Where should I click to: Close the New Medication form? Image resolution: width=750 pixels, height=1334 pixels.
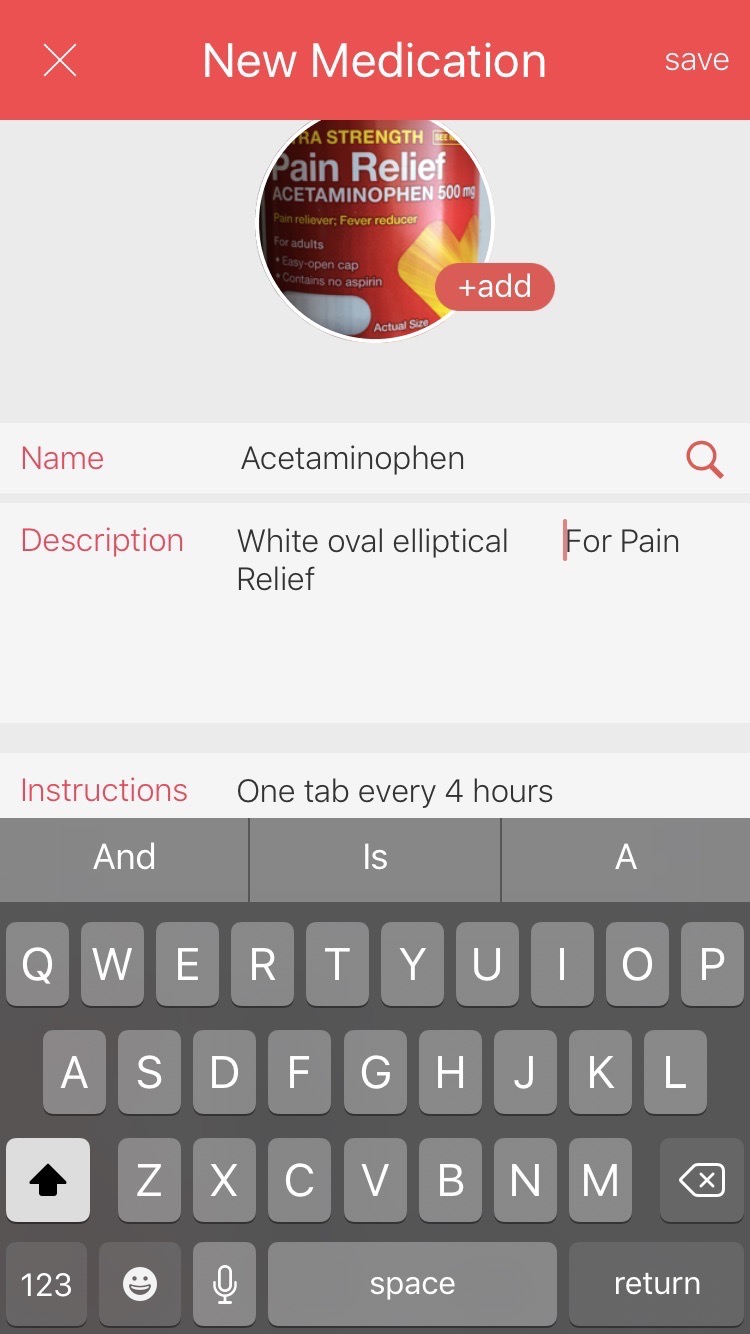click(60, 61)
